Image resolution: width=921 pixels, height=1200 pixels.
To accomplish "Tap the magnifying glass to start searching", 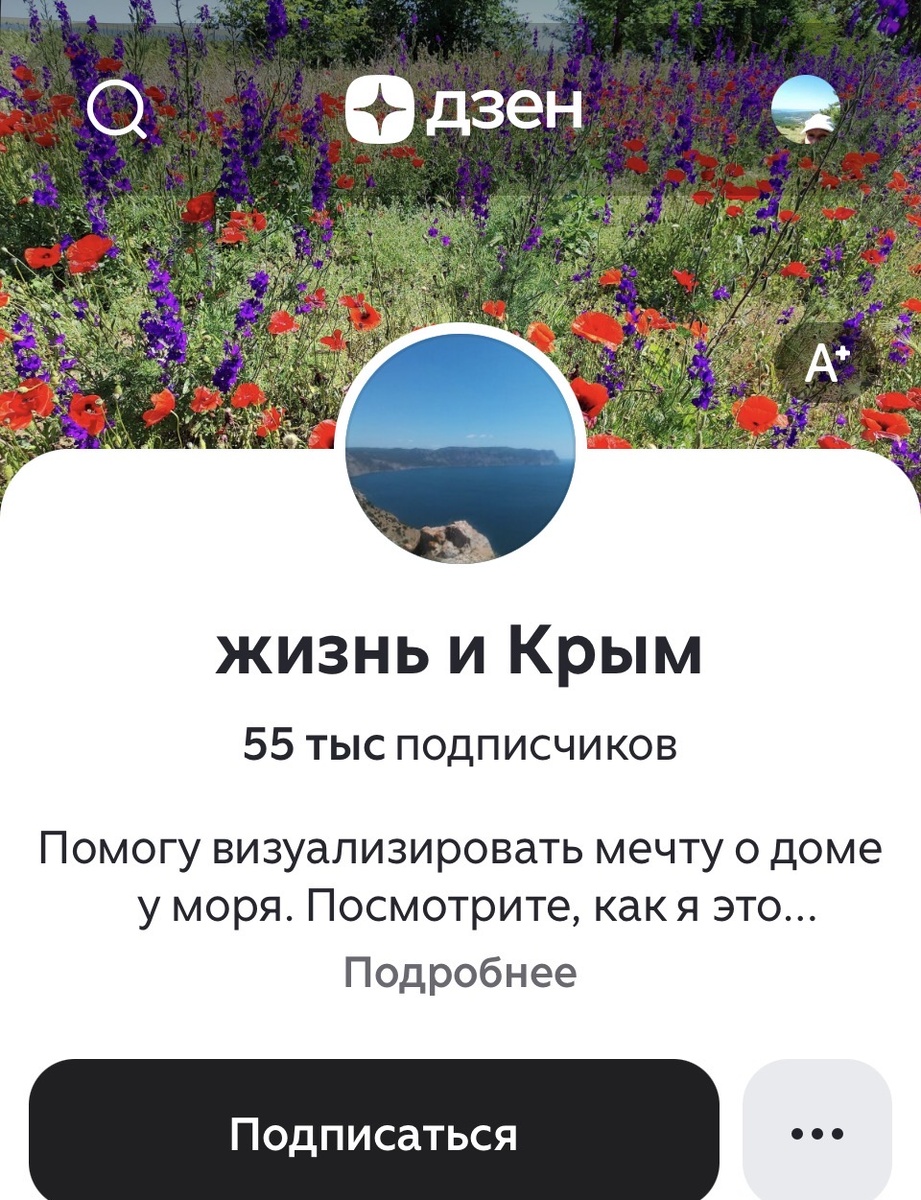I will coord(117,110).
